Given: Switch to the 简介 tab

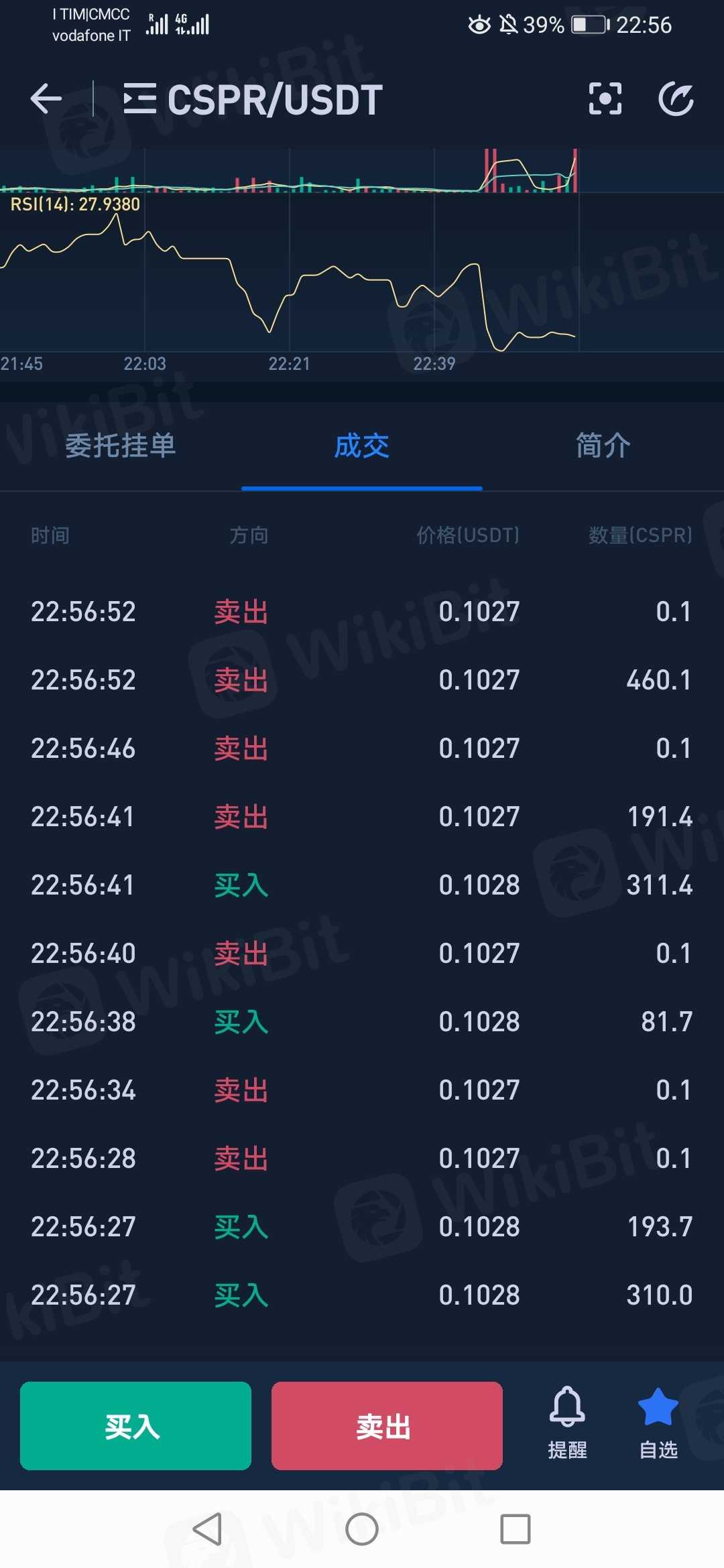Looking at the screenshot, I should tap(603, 446).
